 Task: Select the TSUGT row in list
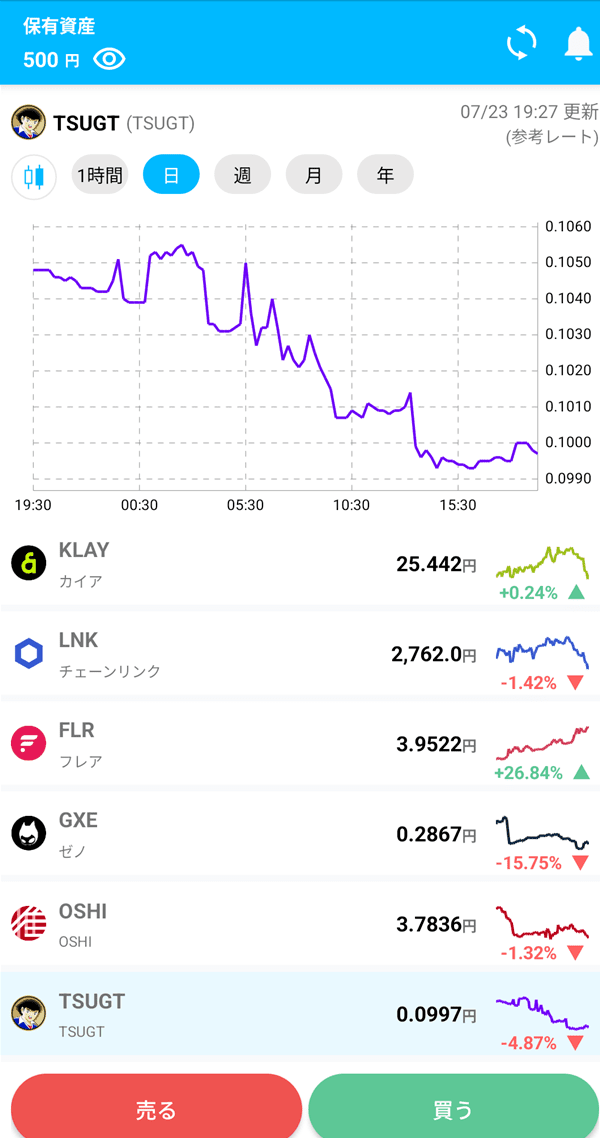coord(300,1014)
